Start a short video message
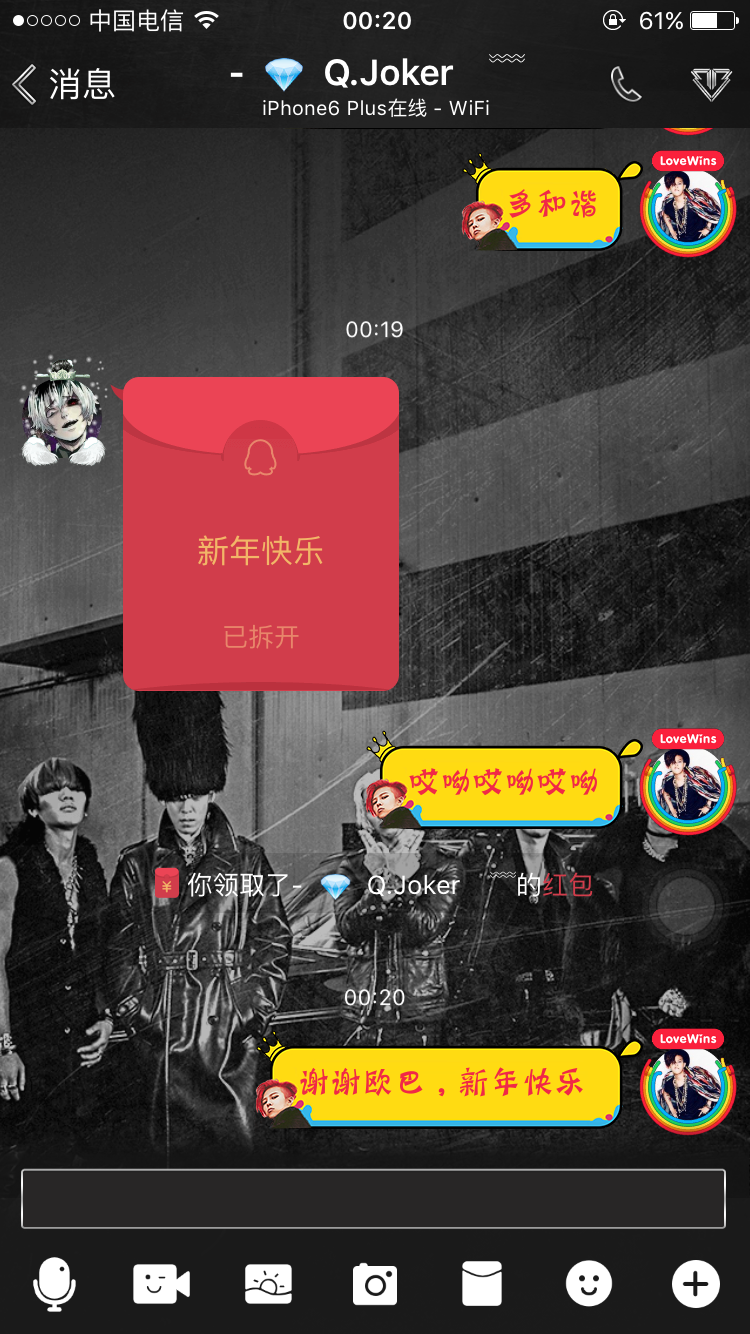Viewport: 750px width, 1334px height. click(161, 1284)
